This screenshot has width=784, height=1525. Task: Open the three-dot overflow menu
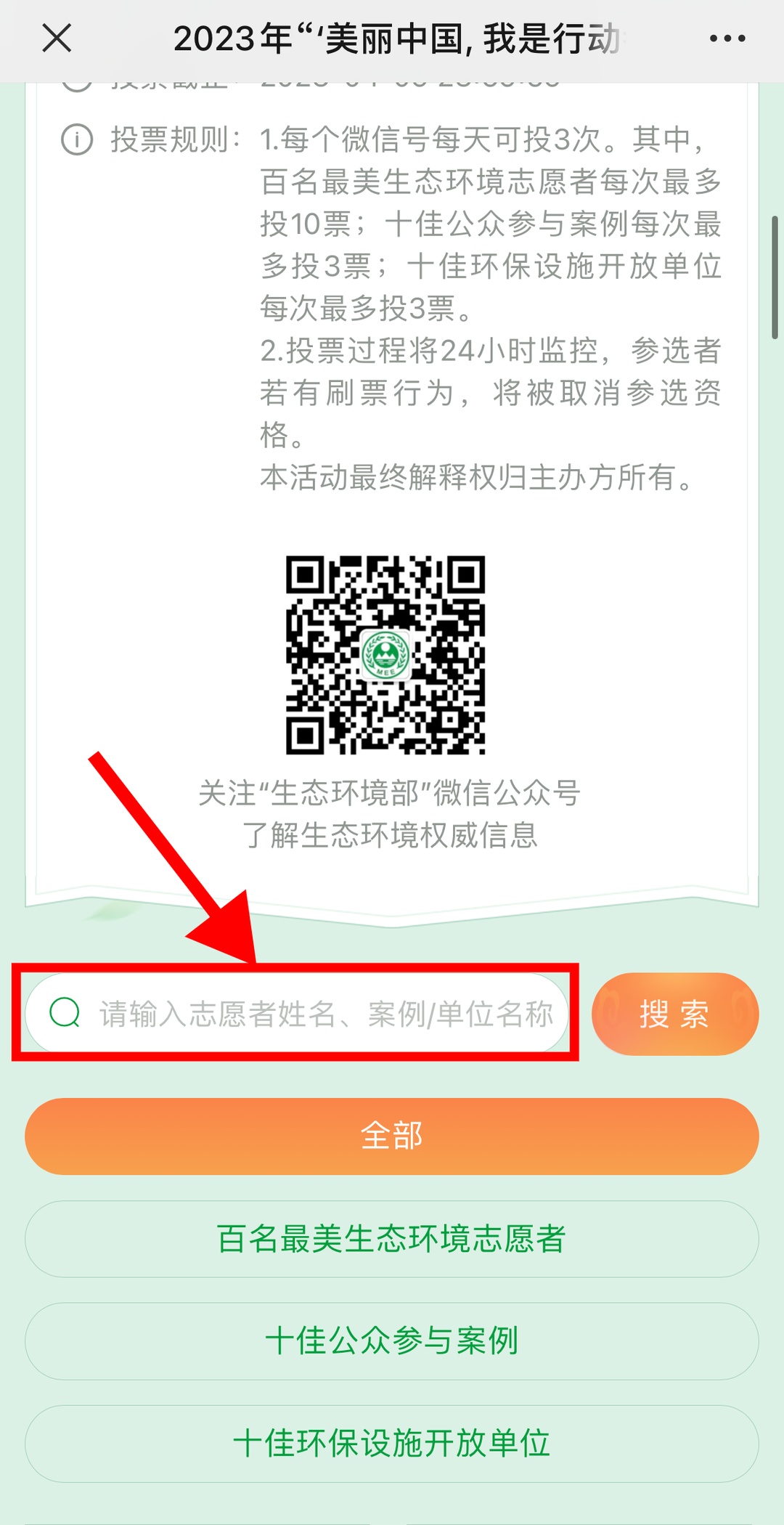[x=727, y=38]
